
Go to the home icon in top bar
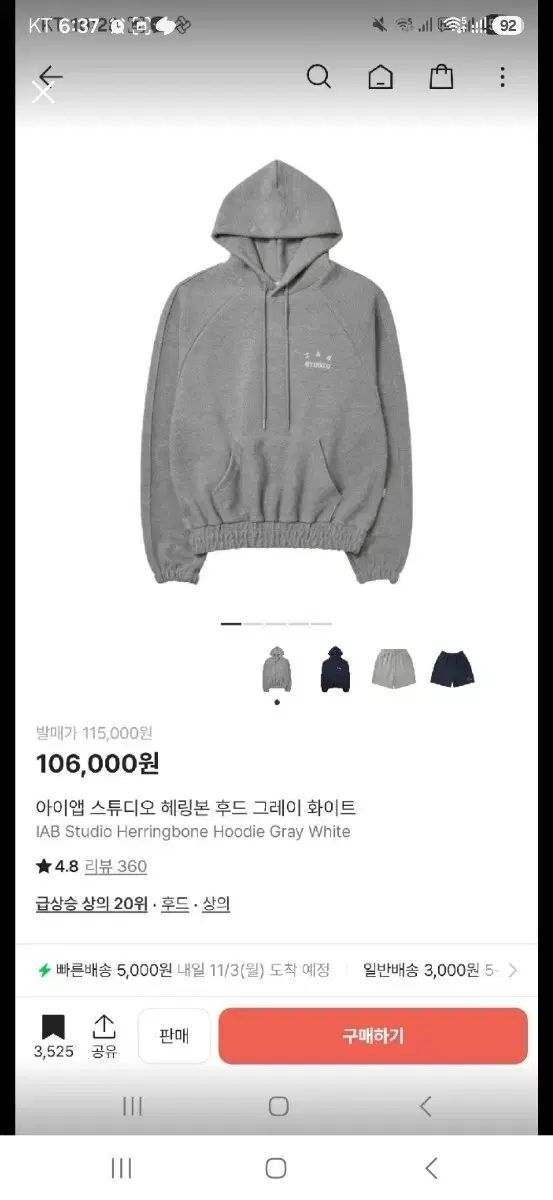(x=380, y=77)
